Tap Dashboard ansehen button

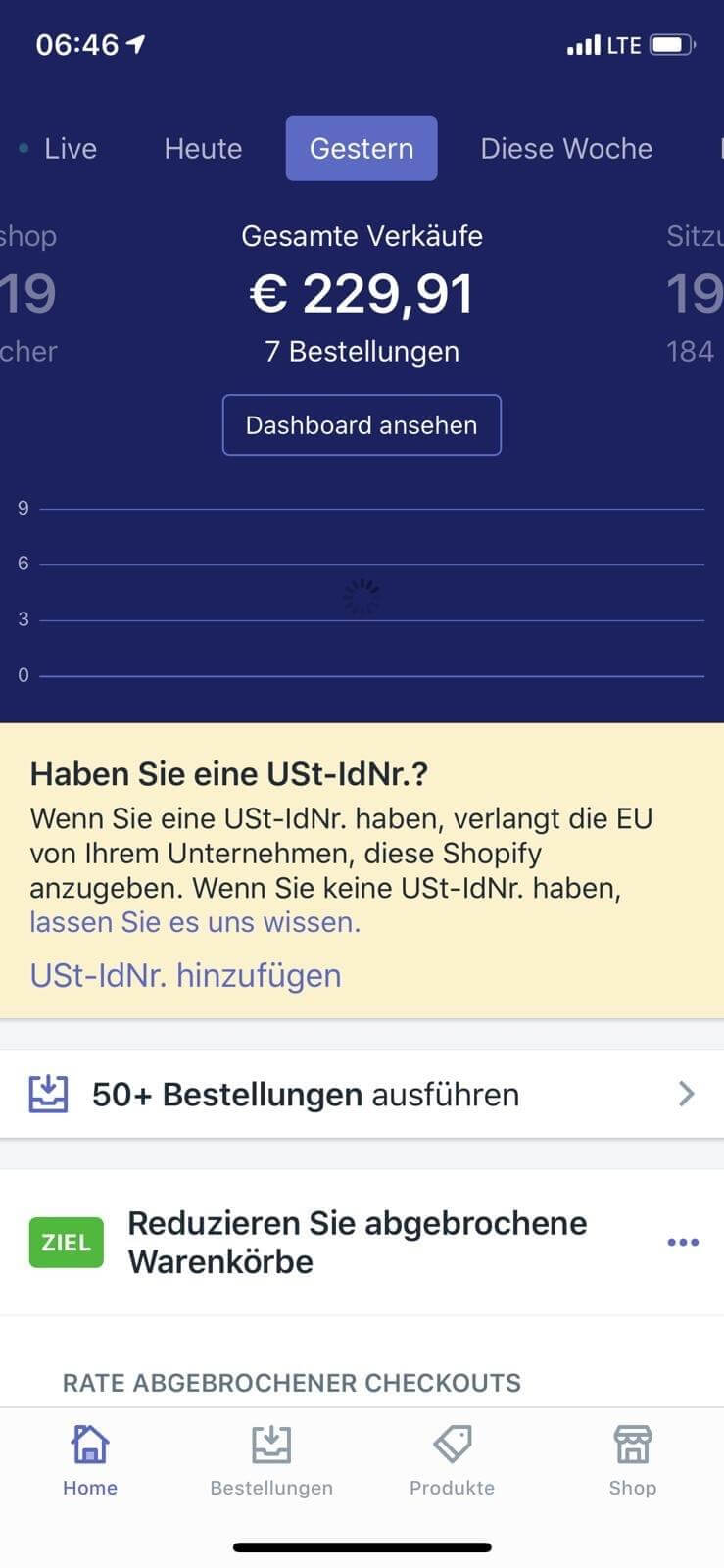pyautogui.click(x=362, y=425)
